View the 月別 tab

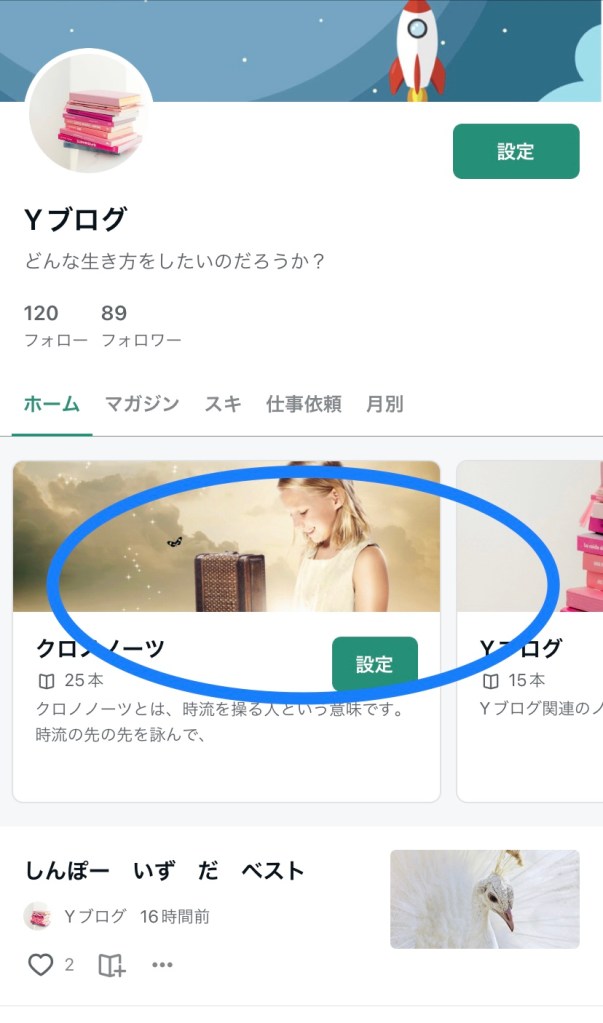tap(385, 404)
